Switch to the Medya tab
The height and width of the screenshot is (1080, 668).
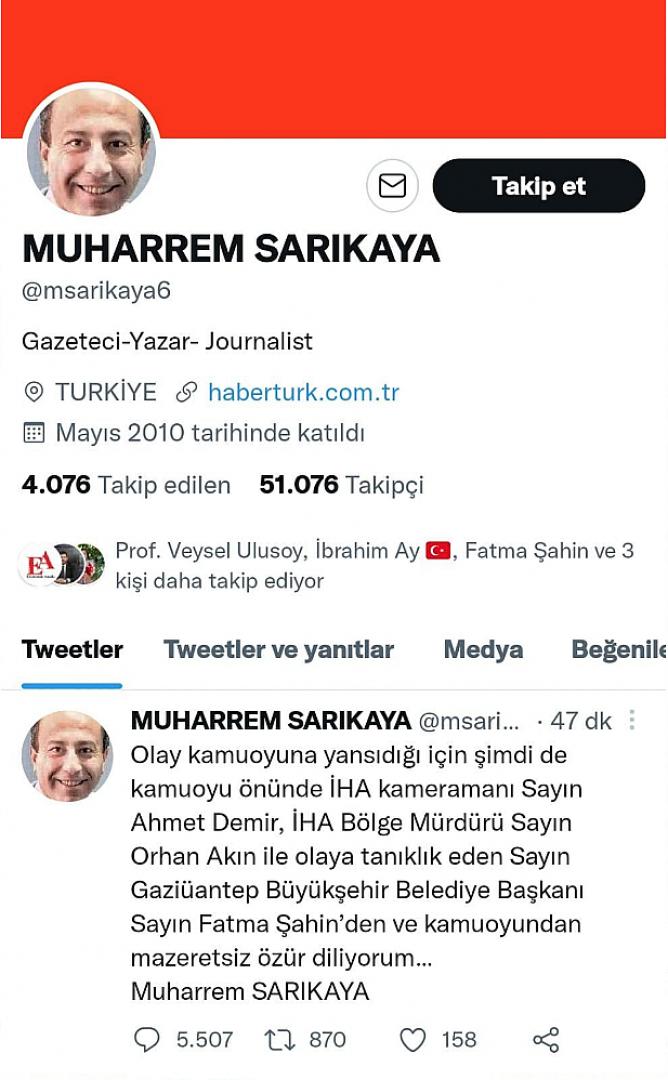pos(483,650)
